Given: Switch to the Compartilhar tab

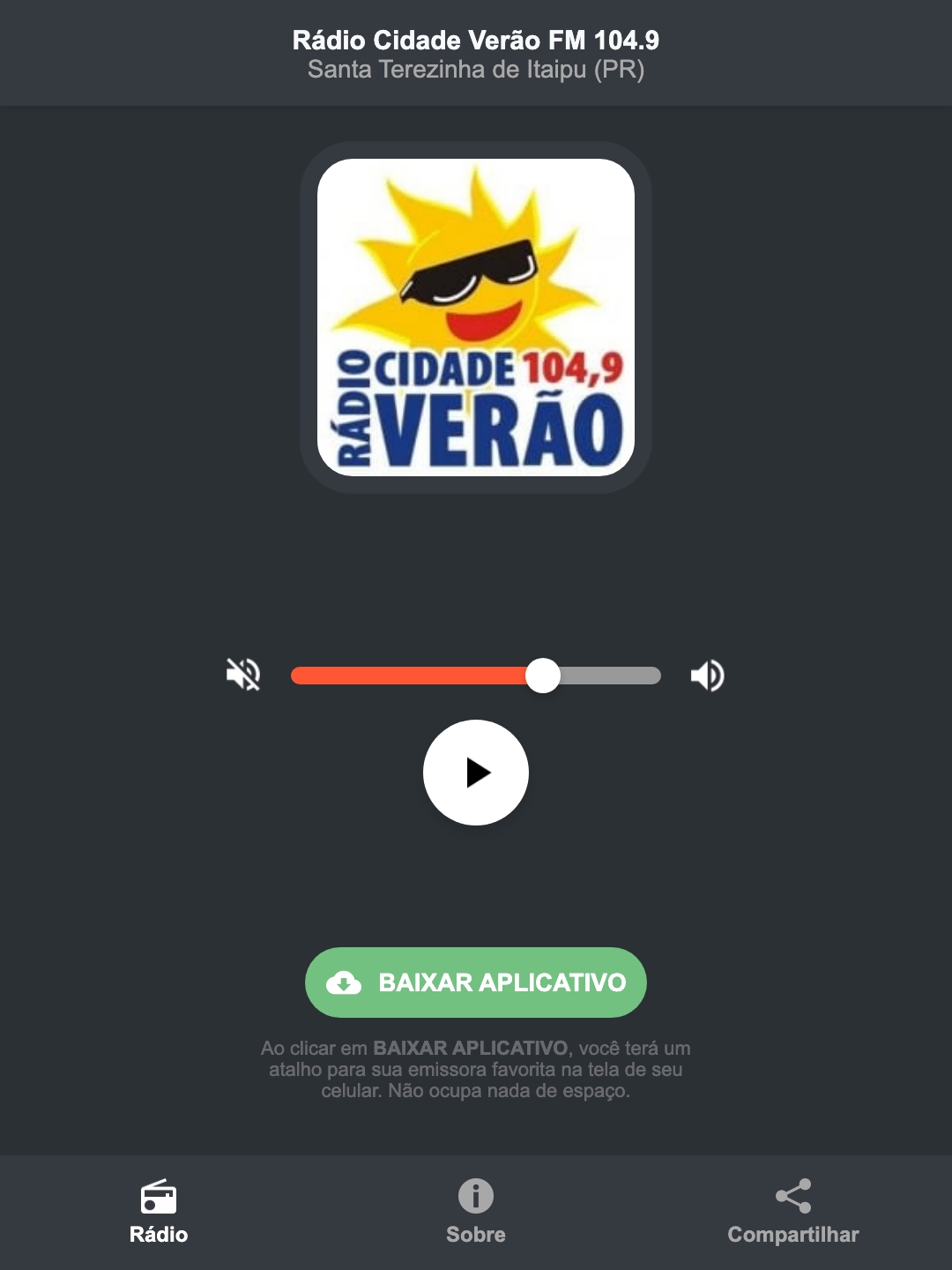Looking at the screenshot, I should coord(792,1235).
